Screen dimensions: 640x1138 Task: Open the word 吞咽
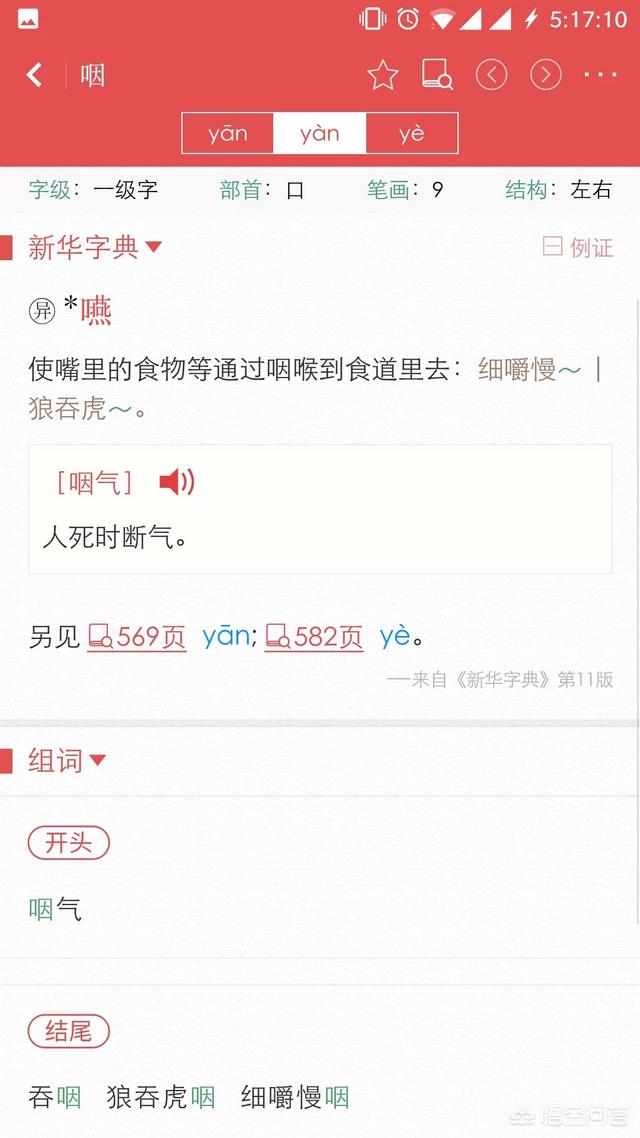(x=55, y=1097)
